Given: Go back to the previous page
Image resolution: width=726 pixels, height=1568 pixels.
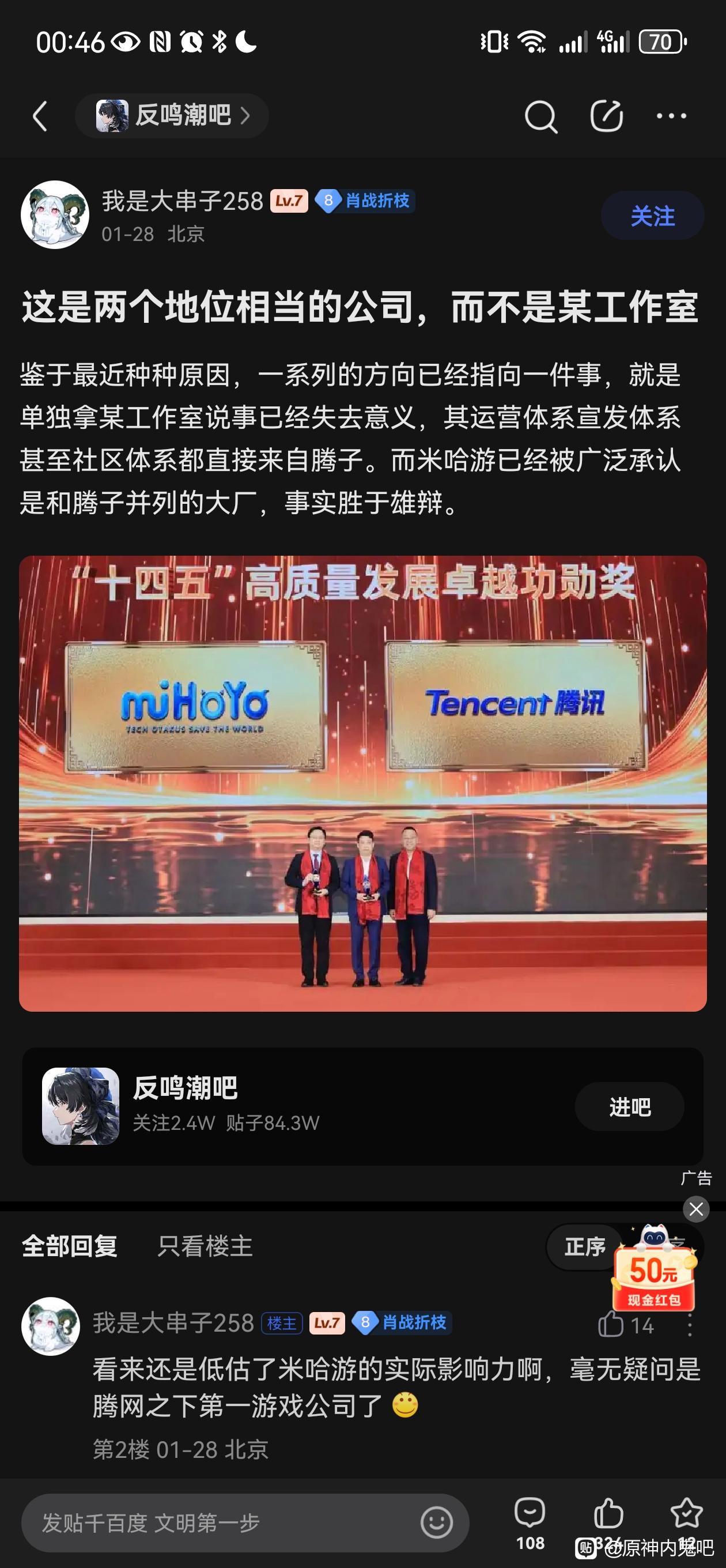Looking at the screenshot, I should tap(40, 116).
